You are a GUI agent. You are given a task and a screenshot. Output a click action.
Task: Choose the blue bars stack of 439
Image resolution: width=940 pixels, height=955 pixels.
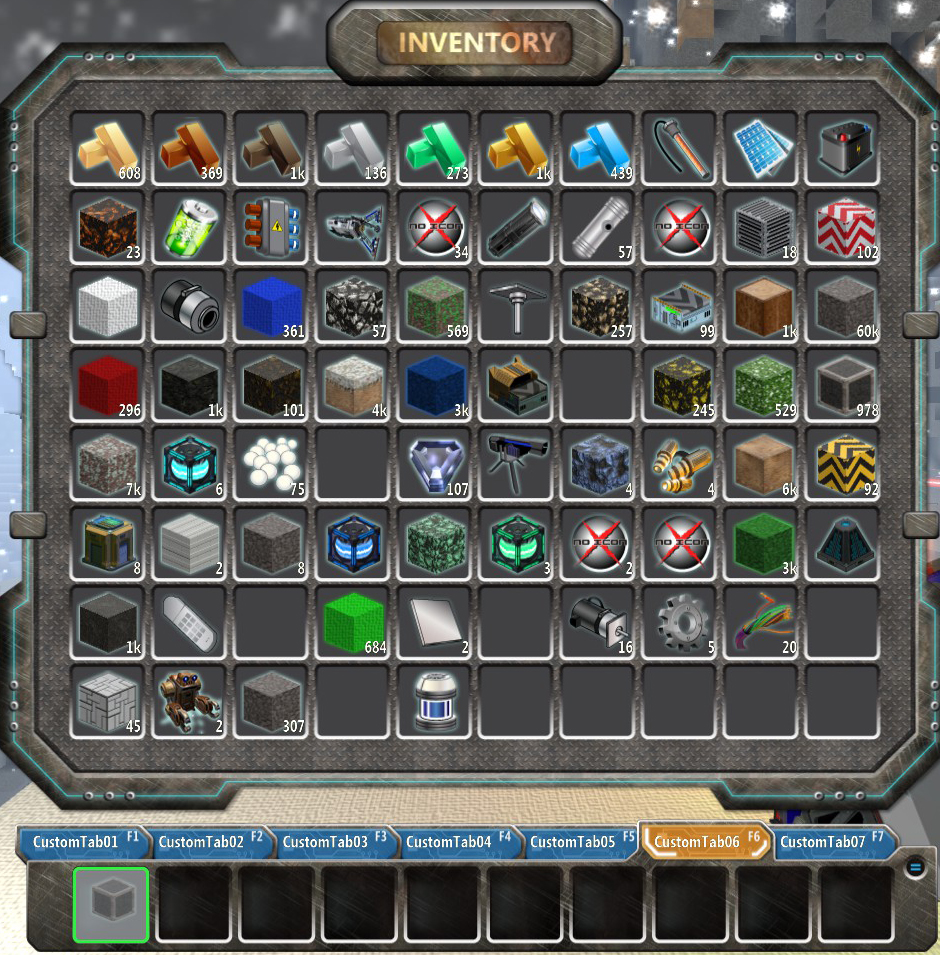coord(597,148)
